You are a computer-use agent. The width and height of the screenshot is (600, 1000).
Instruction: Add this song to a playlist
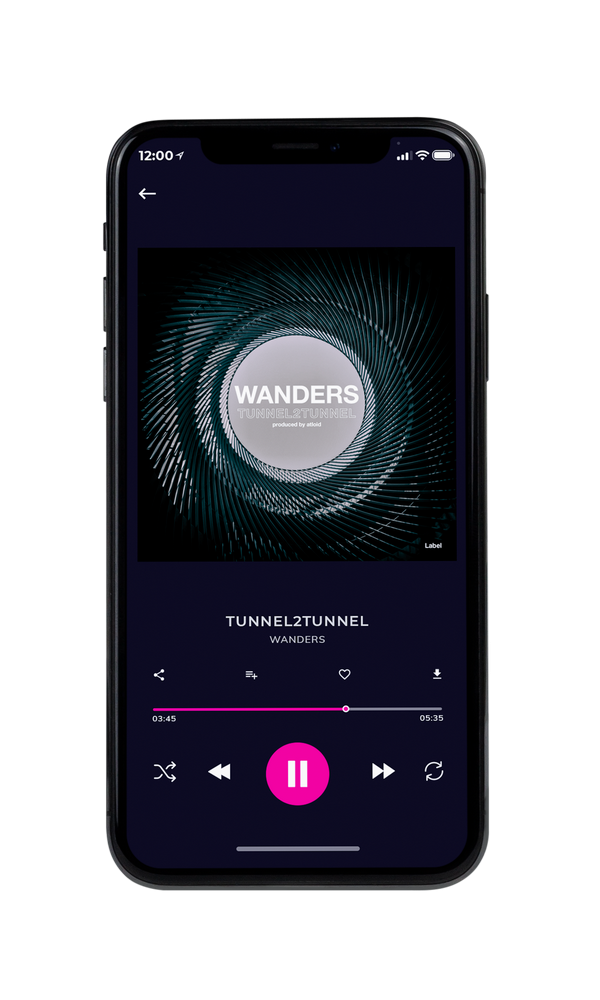251,675
